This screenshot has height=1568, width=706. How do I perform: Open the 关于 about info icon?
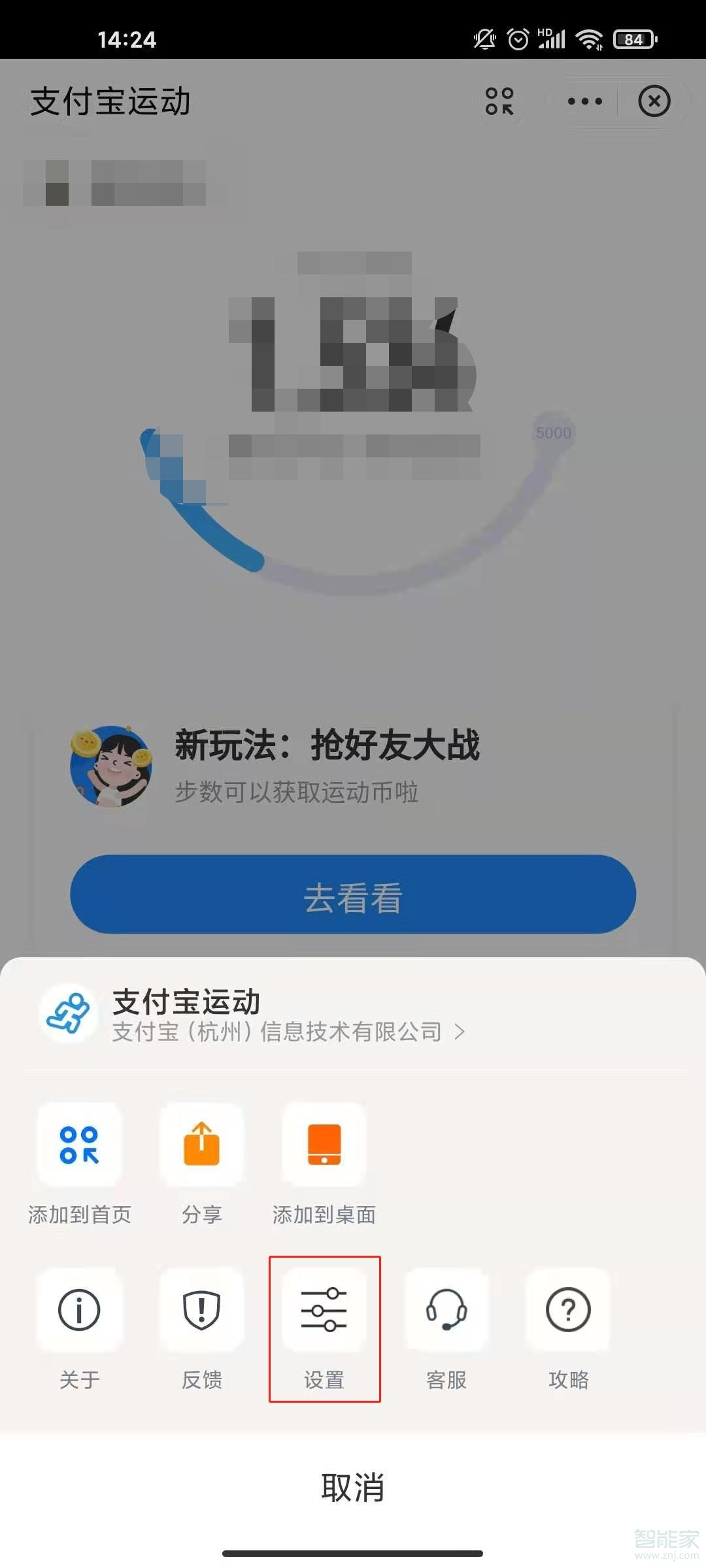click(79, 1310)
